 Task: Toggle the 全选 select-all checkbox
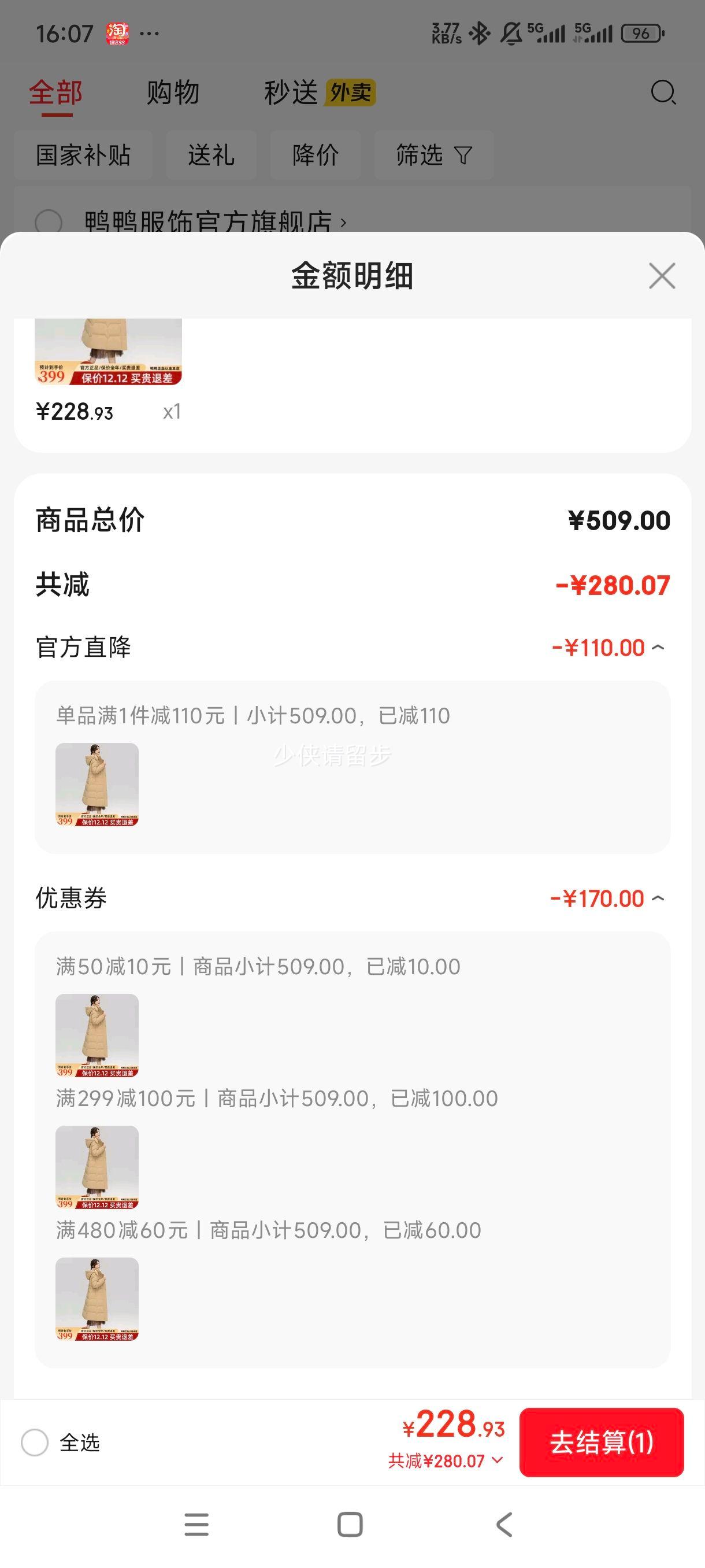click(x=35, y=1442)
